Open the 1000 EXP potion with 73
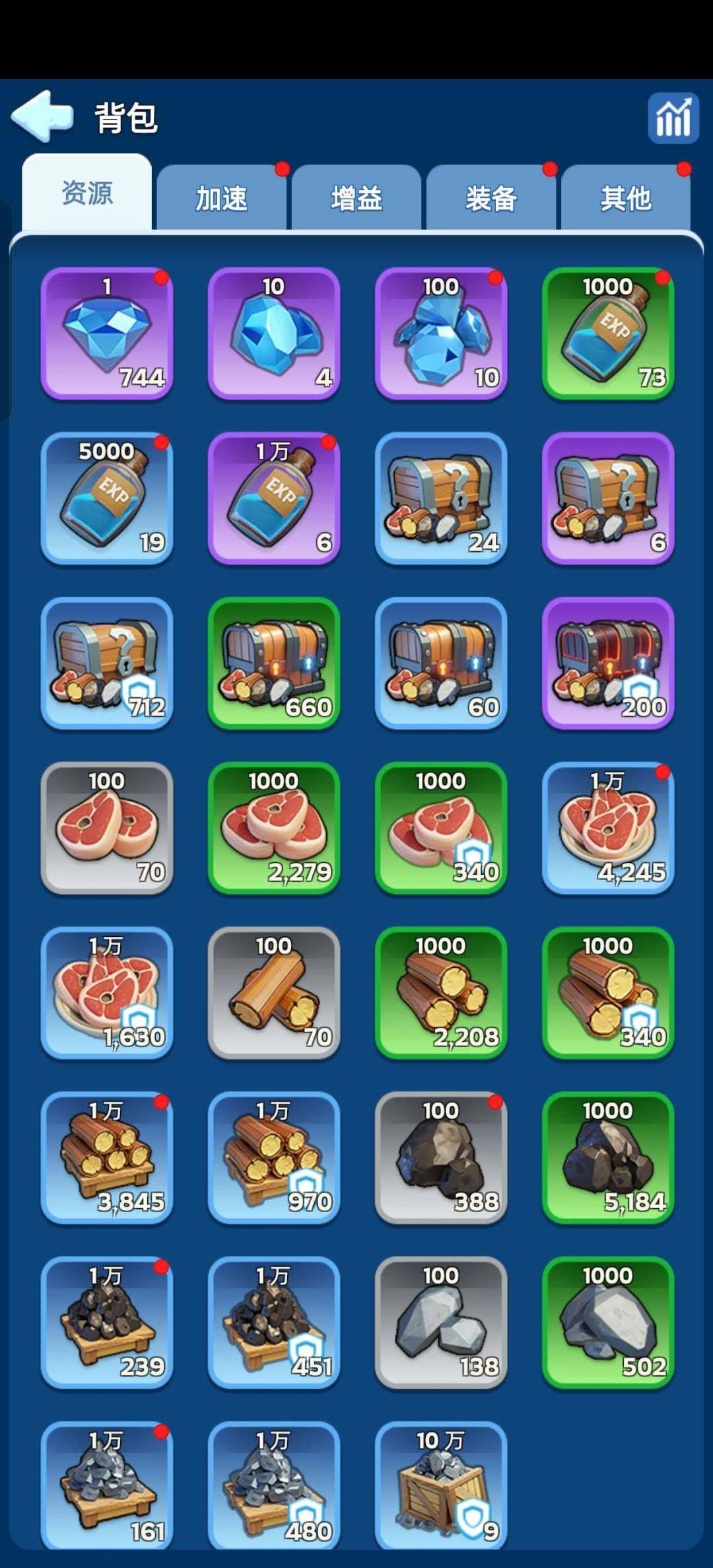The image size is (713, 1568). pyautogui.click(x=608, y=333)
